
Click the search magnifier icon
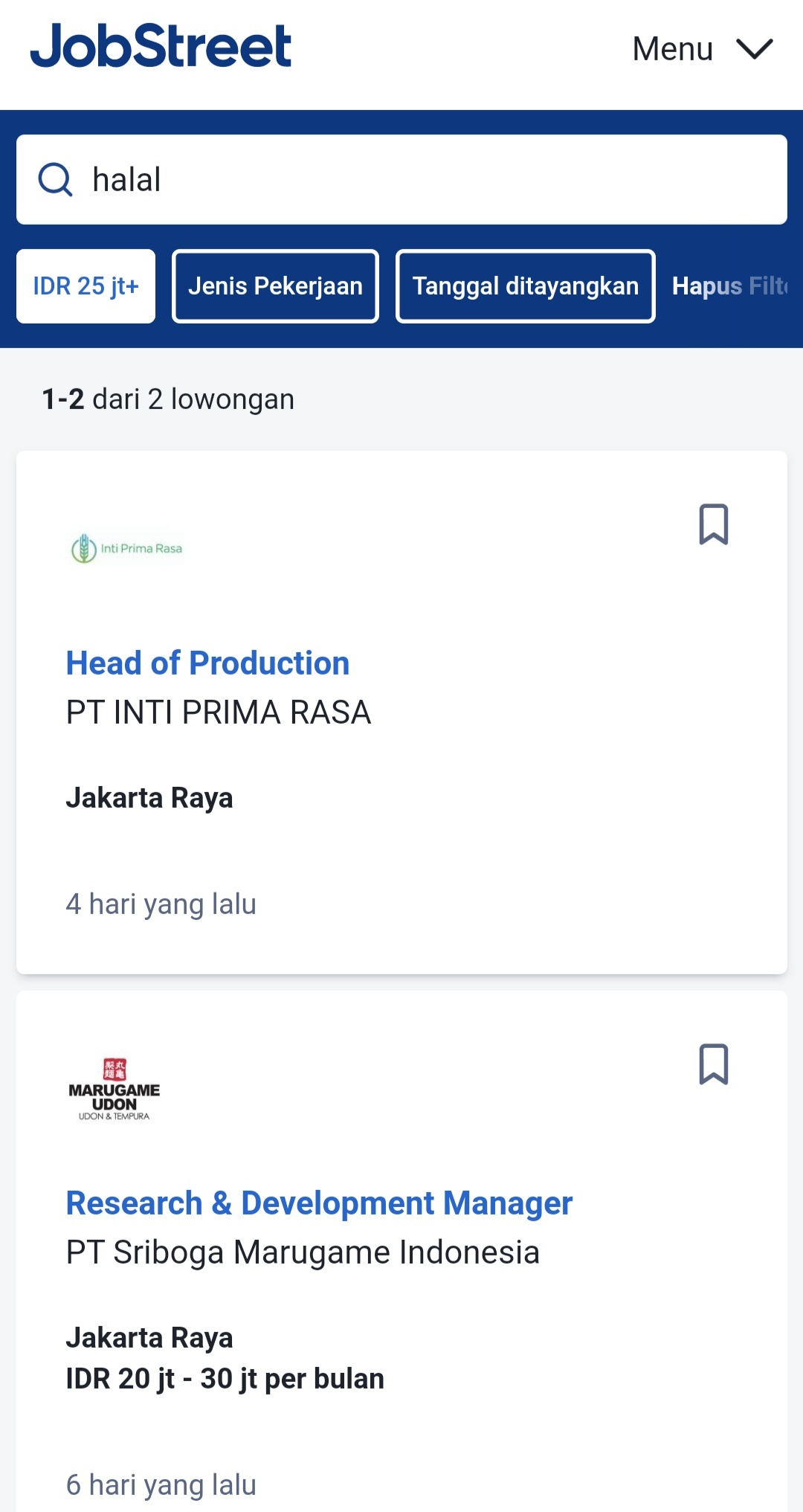(55, 178)
